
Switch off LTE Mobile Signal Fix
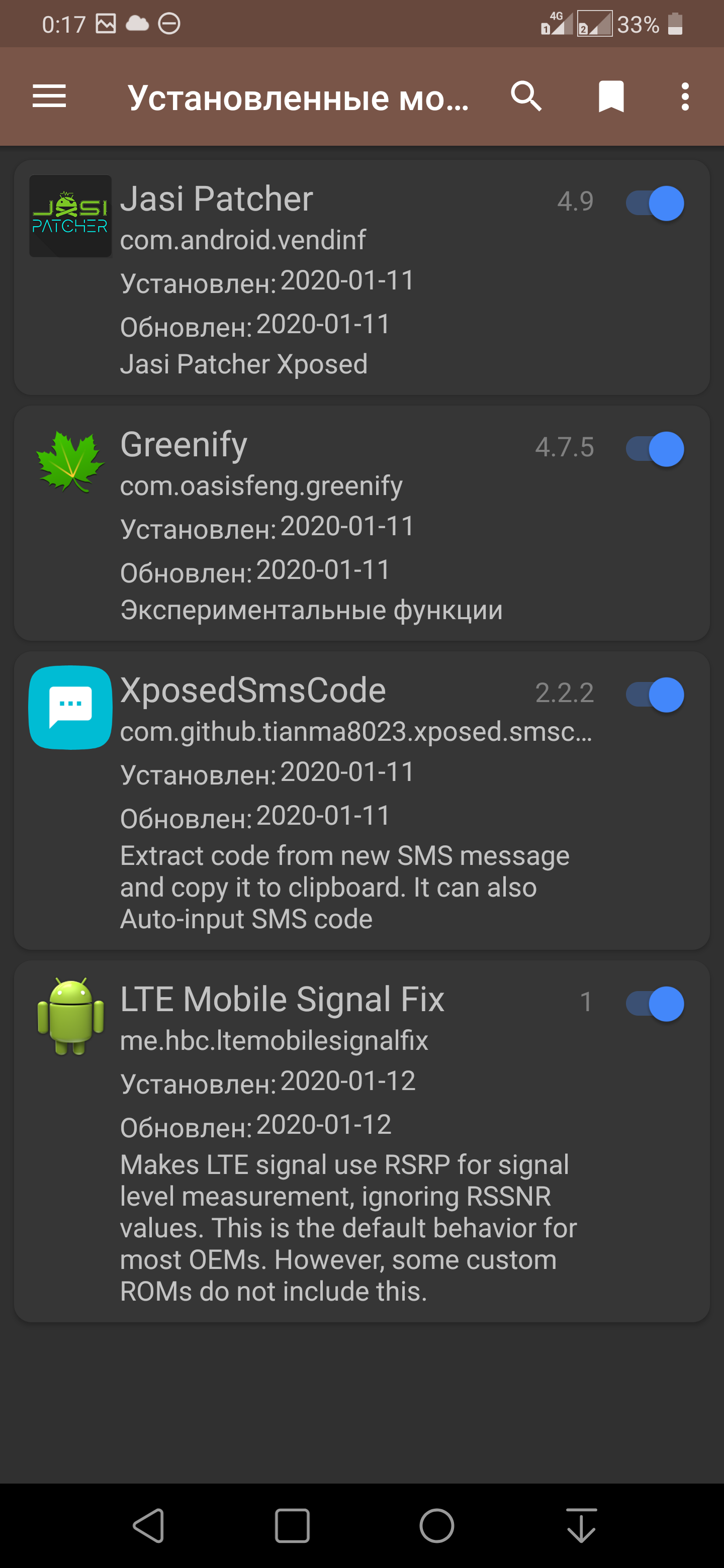pos(655,1004)
